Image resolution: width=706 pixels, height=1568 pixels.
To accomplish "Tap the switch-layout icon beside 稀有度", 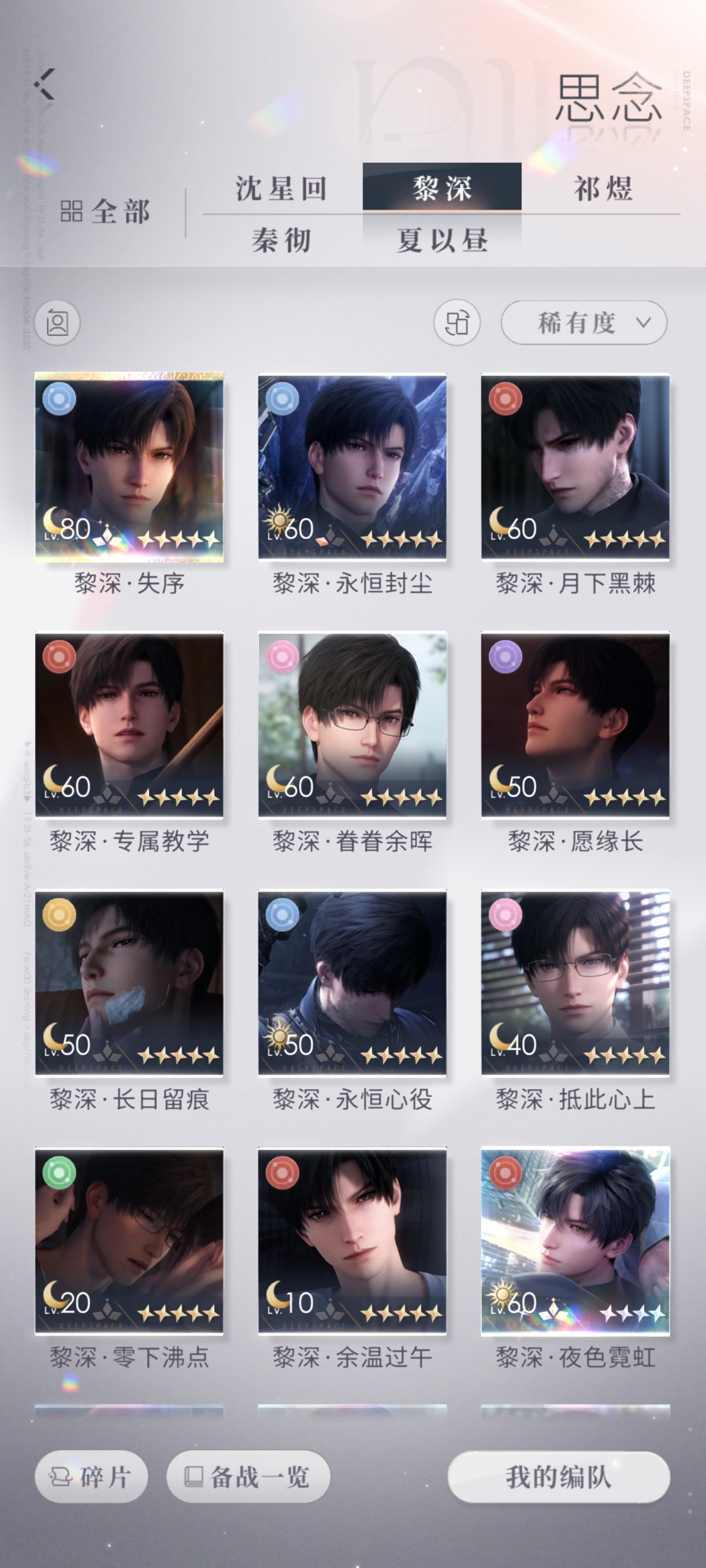I will pos(457,323).
